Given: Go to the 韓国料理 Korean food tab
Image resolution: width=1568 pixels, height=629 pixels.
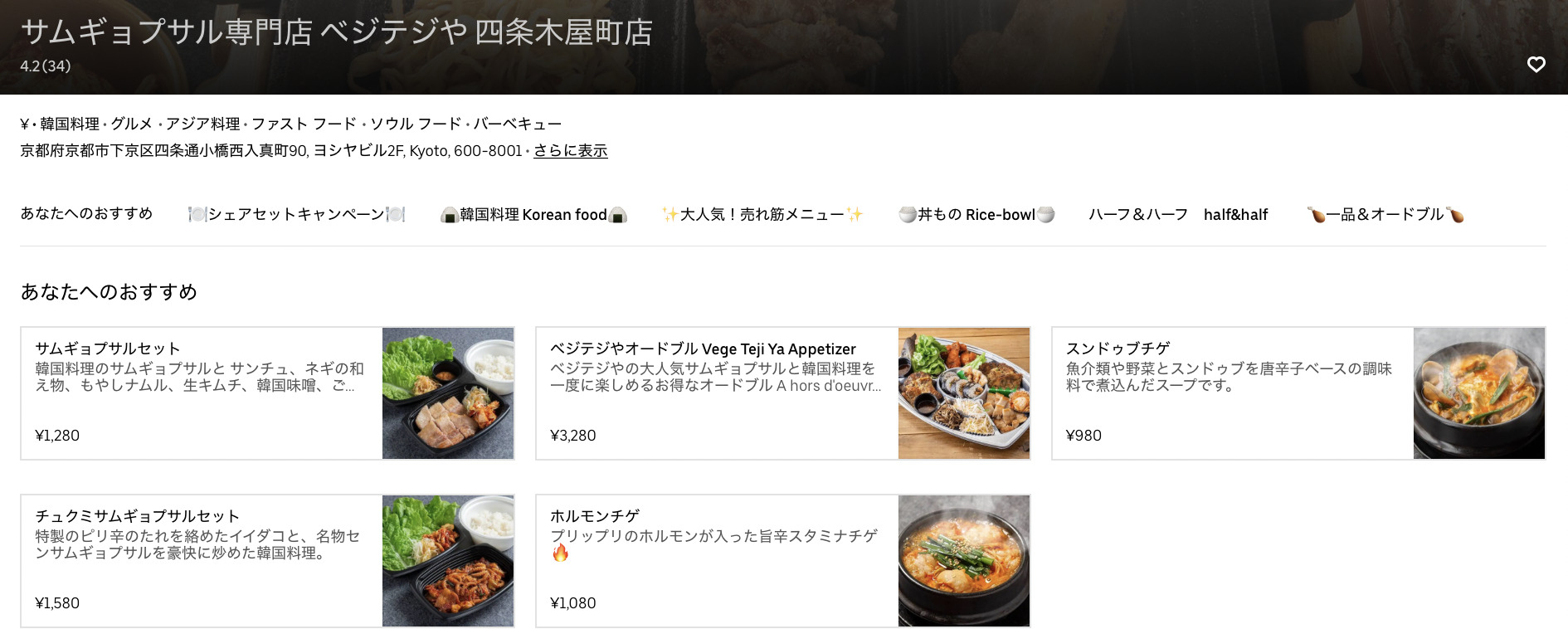Looking at the screenshot, I should pyautogui.click(x=533, y=215).
